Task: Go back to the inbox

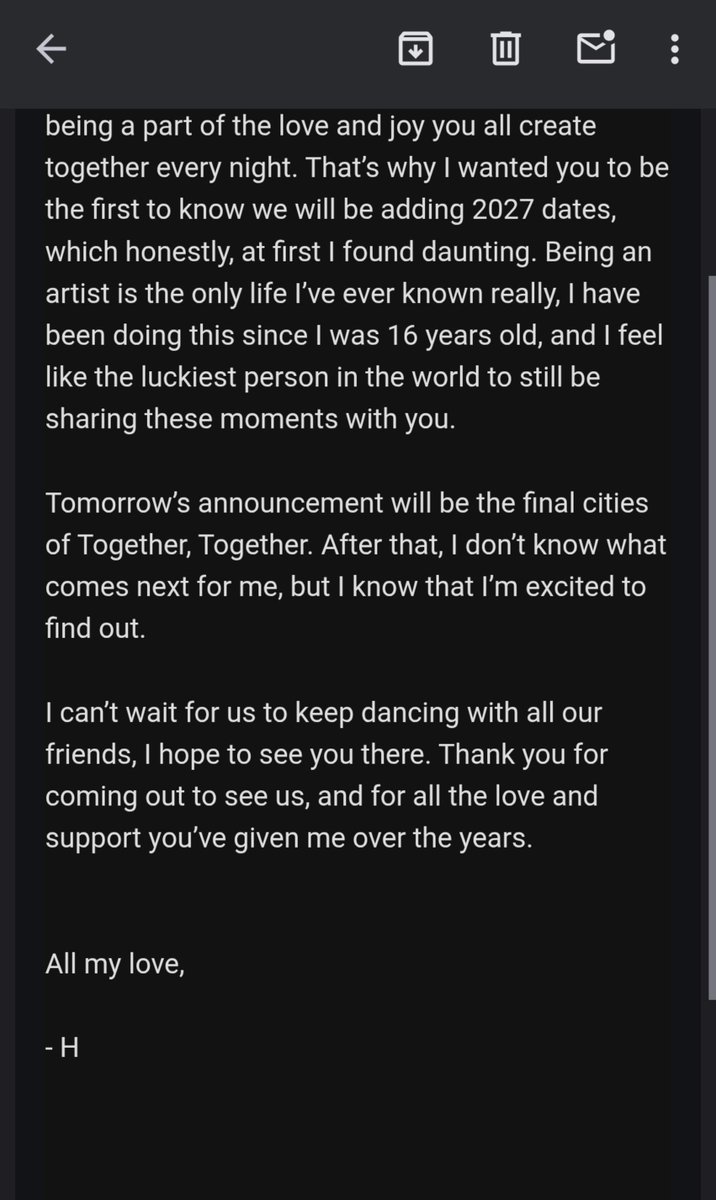Action: 51,49
